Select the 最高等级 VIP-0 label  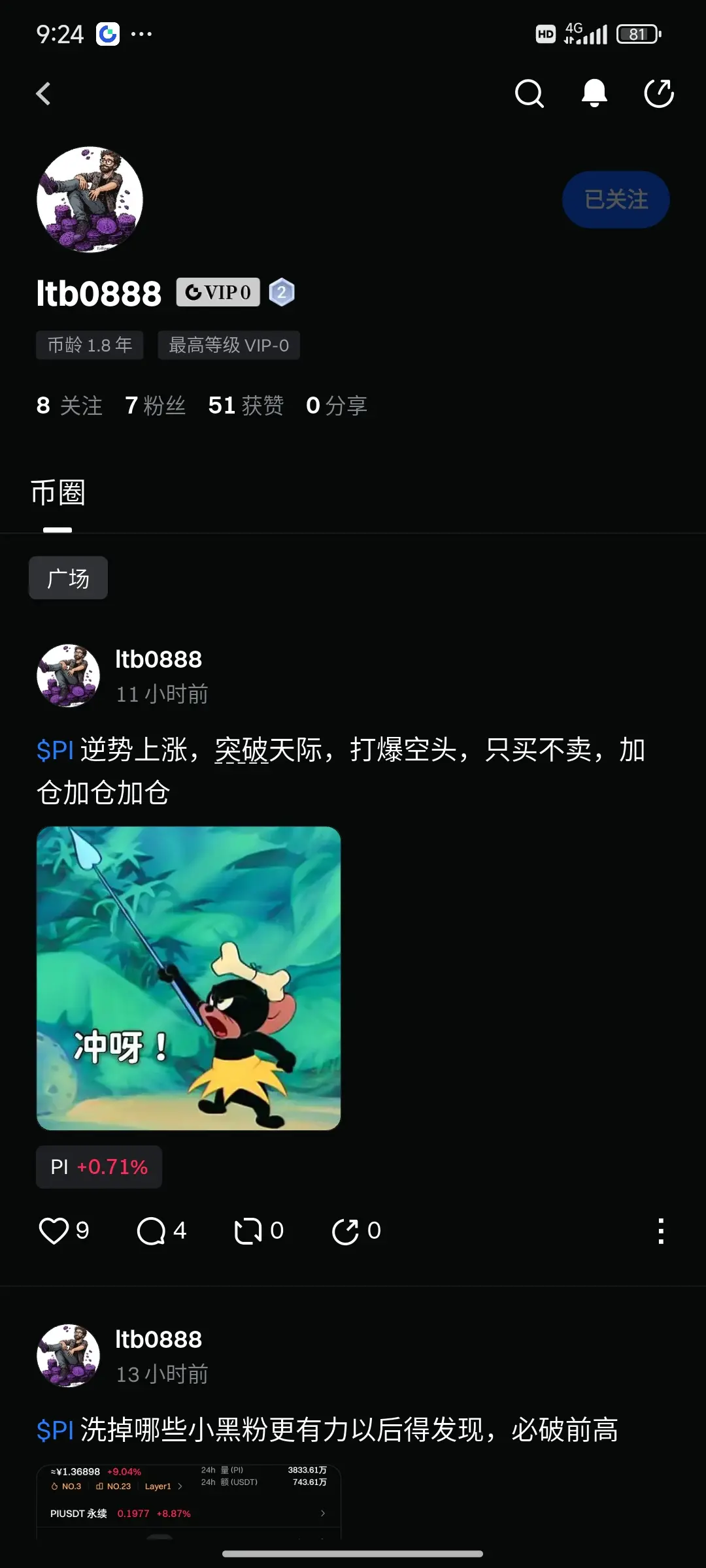pyautogui.click(x=228, y=345)
